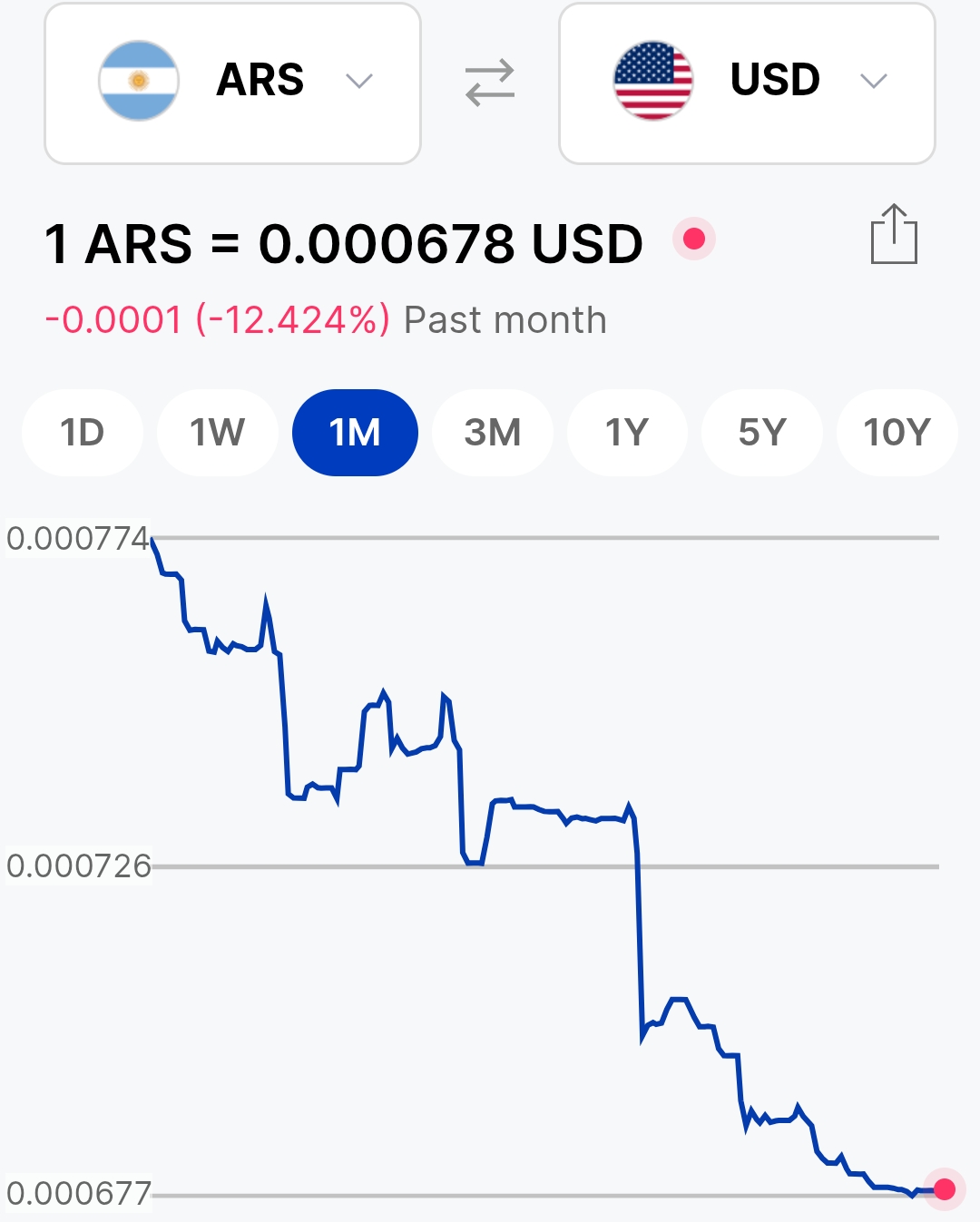View the 10Y rate history
Image resolution: width=980 pixels, height=1222 pixels.
pos(897,433)
